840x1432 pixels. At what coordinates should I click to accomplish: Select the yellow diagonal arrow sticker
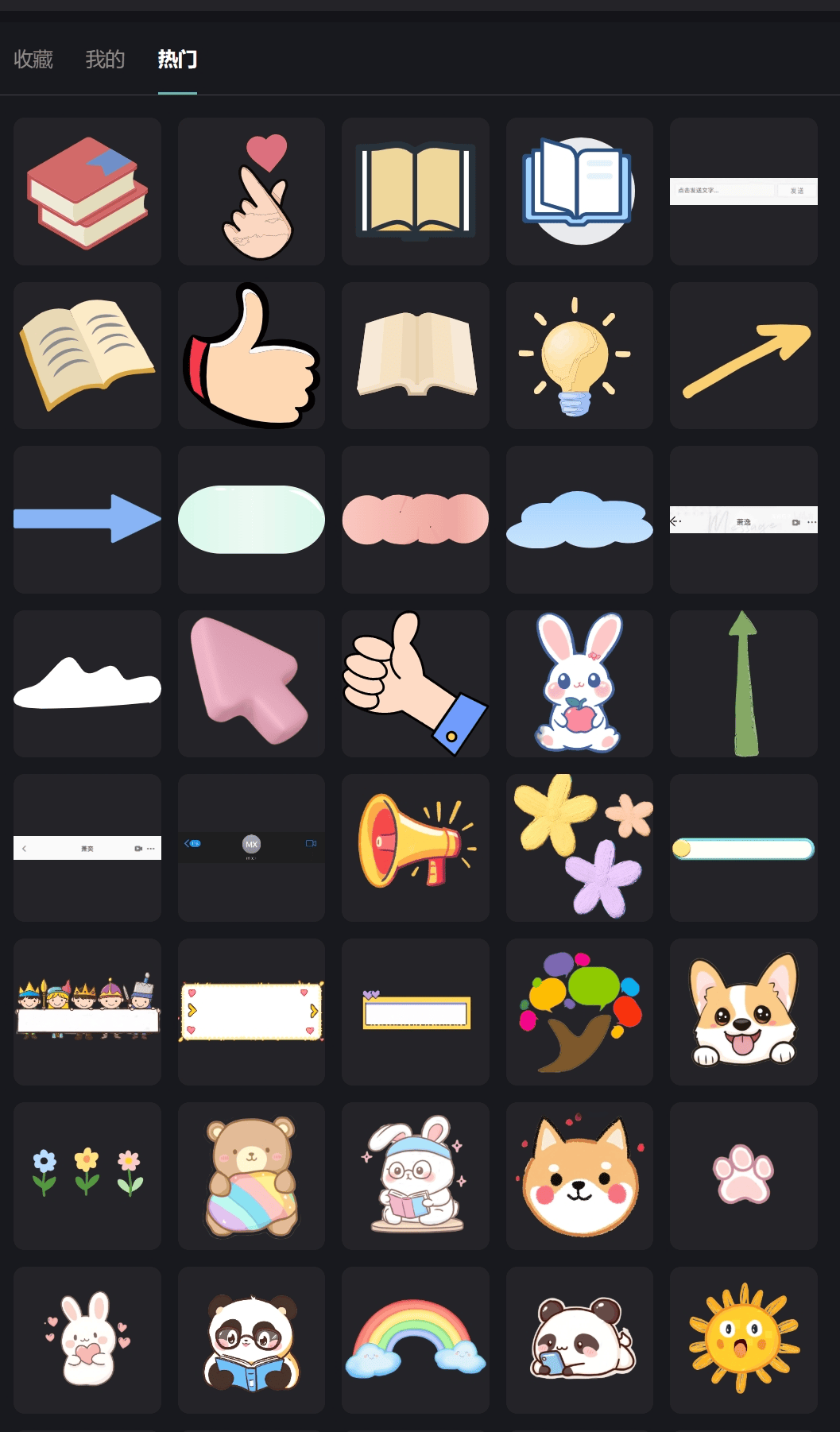(743, 356)
